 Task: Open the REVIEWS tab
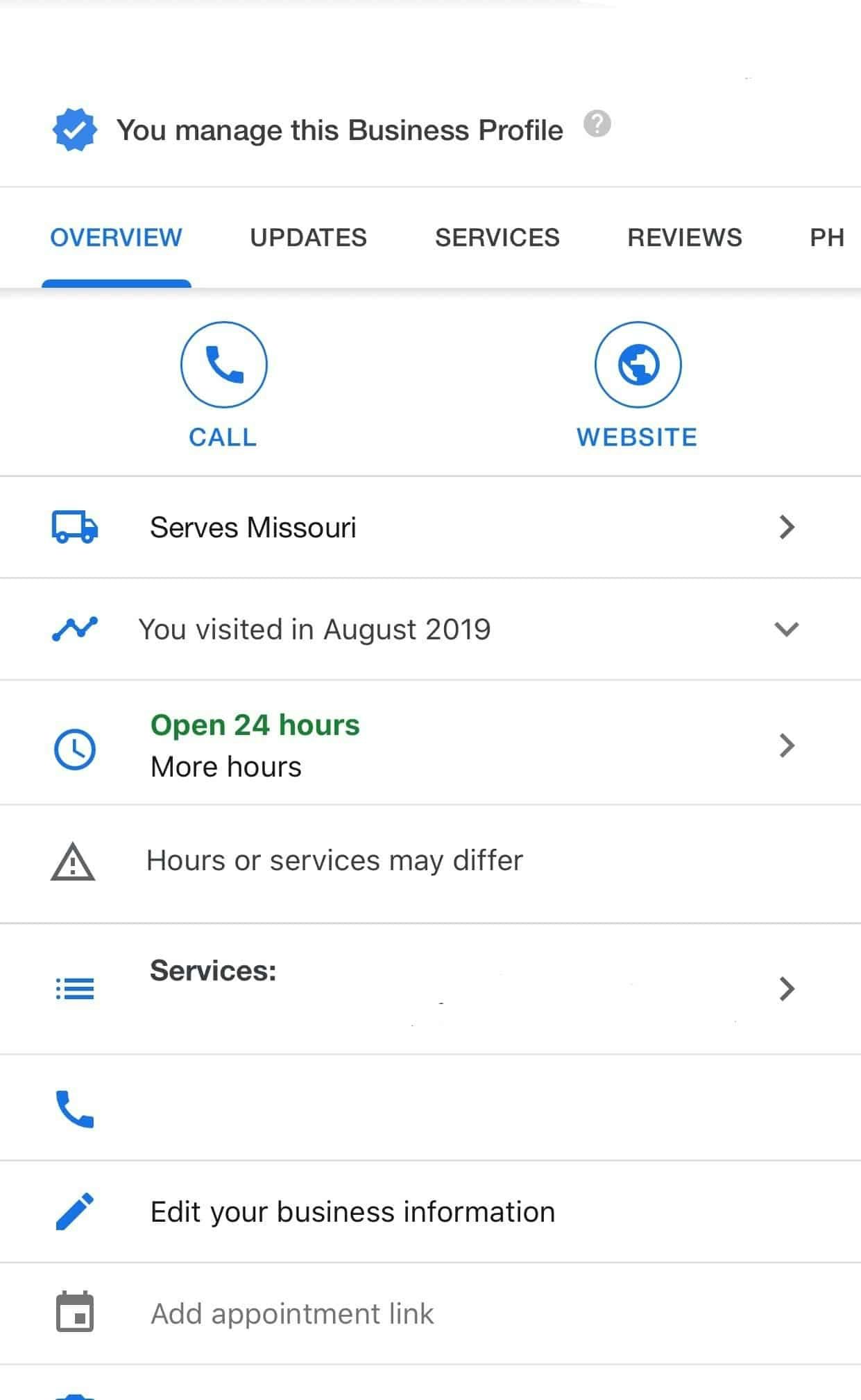pyautogui.click(x=683, y=237)
